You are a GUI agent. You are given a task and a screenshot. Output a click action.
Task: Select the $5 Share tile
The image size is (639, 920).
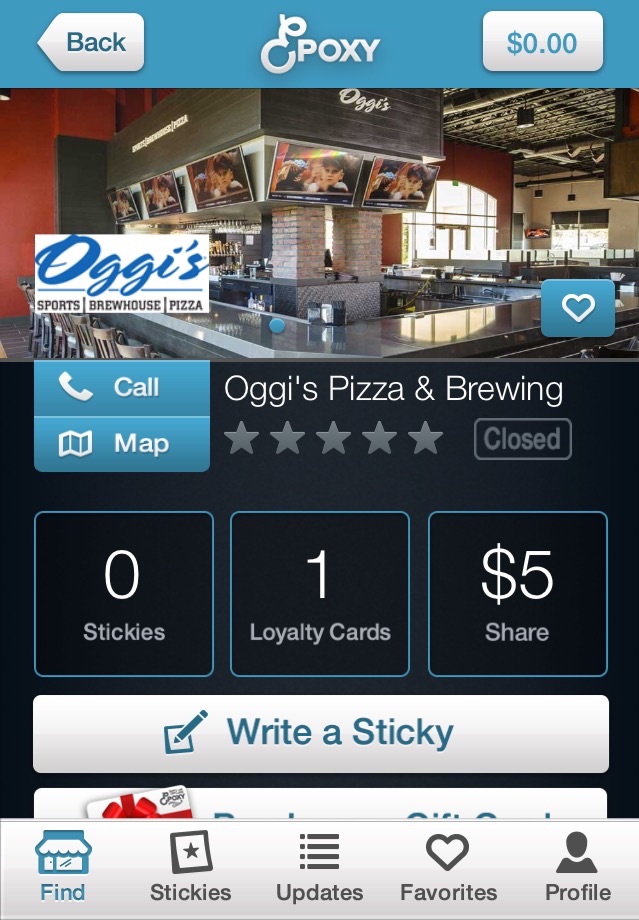[517, 594]
